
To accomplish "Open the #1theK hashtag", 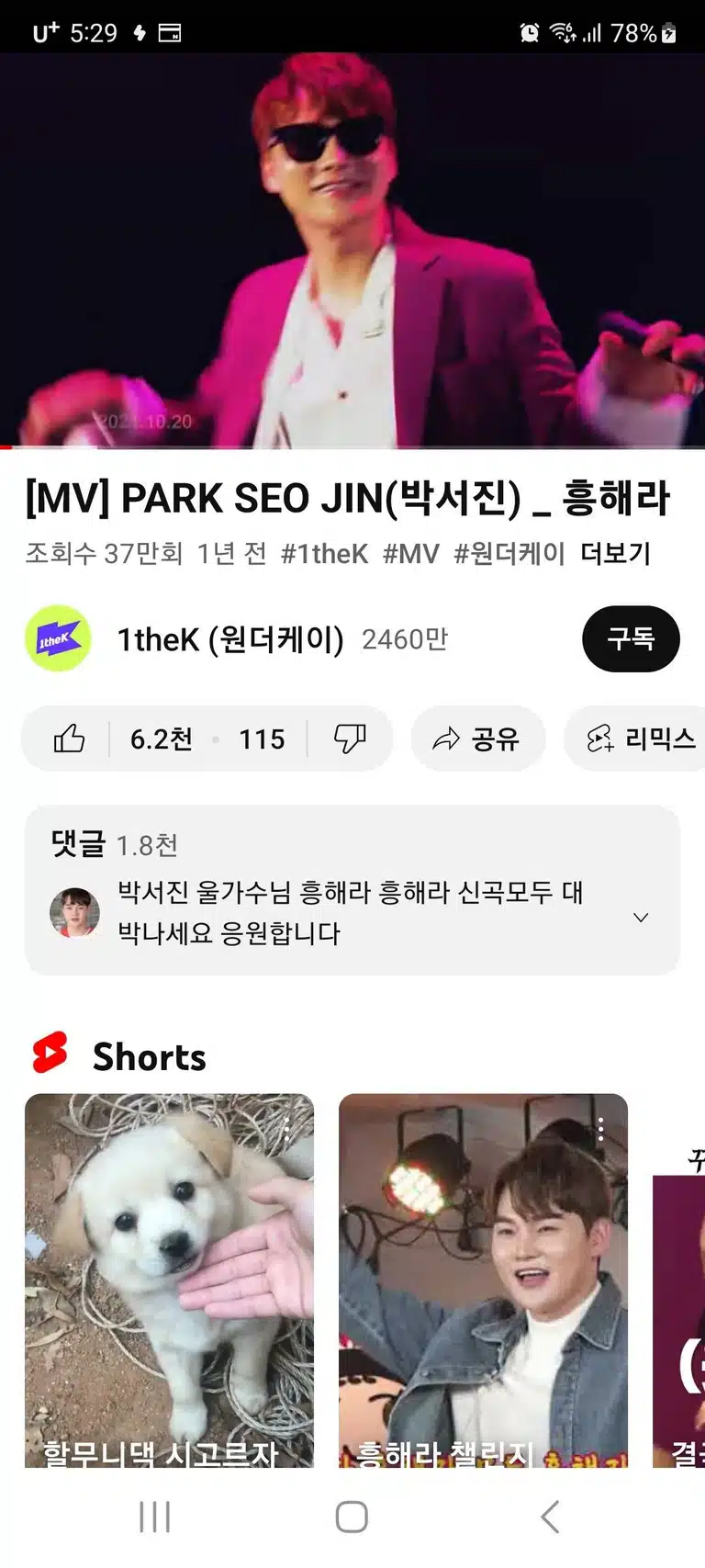I will [324, 553].
